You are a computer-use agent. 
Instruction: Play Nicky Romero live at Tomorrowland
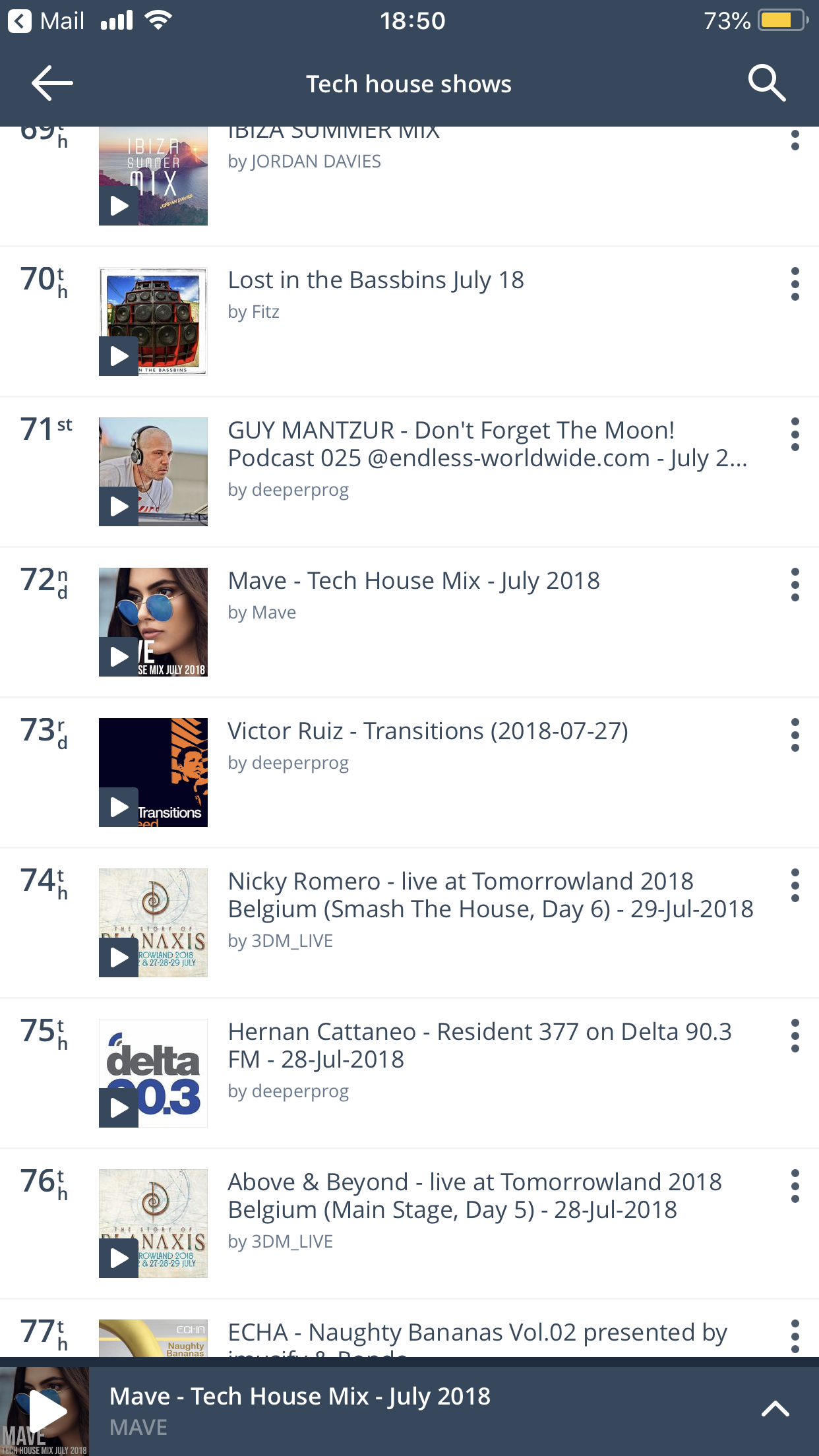(119, 957)
